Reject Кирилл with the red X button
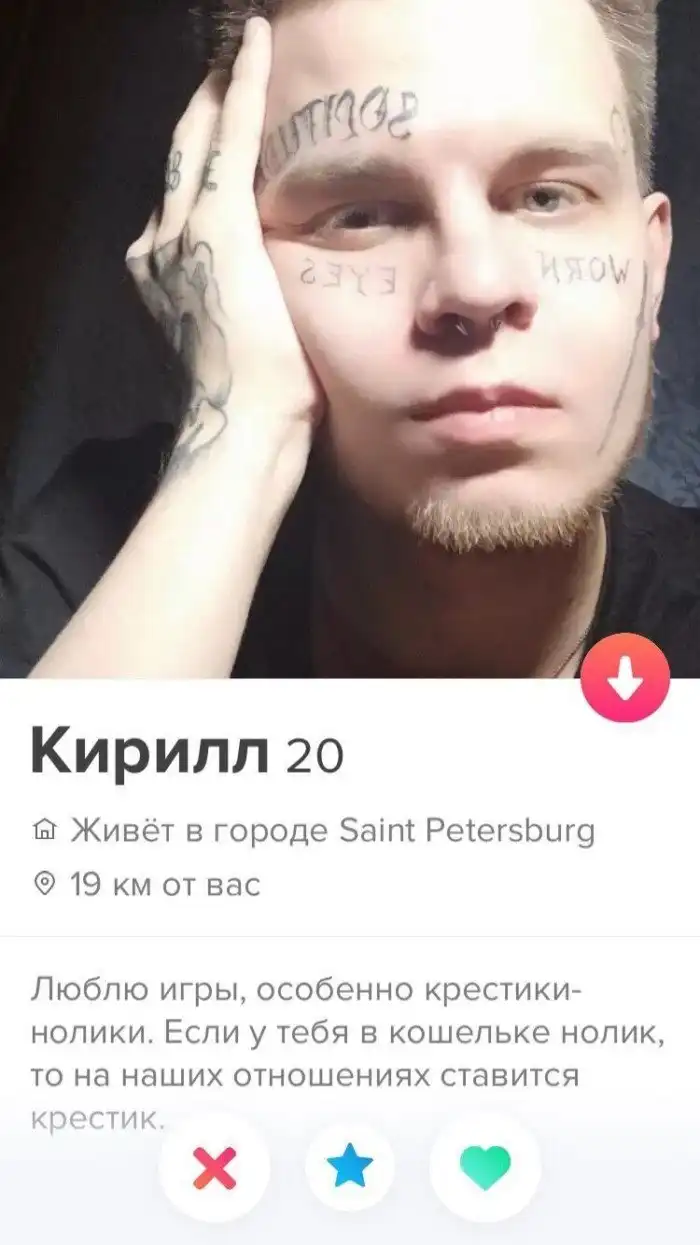Screen dimensions: 700x1245 click(x=214, y=1166)
